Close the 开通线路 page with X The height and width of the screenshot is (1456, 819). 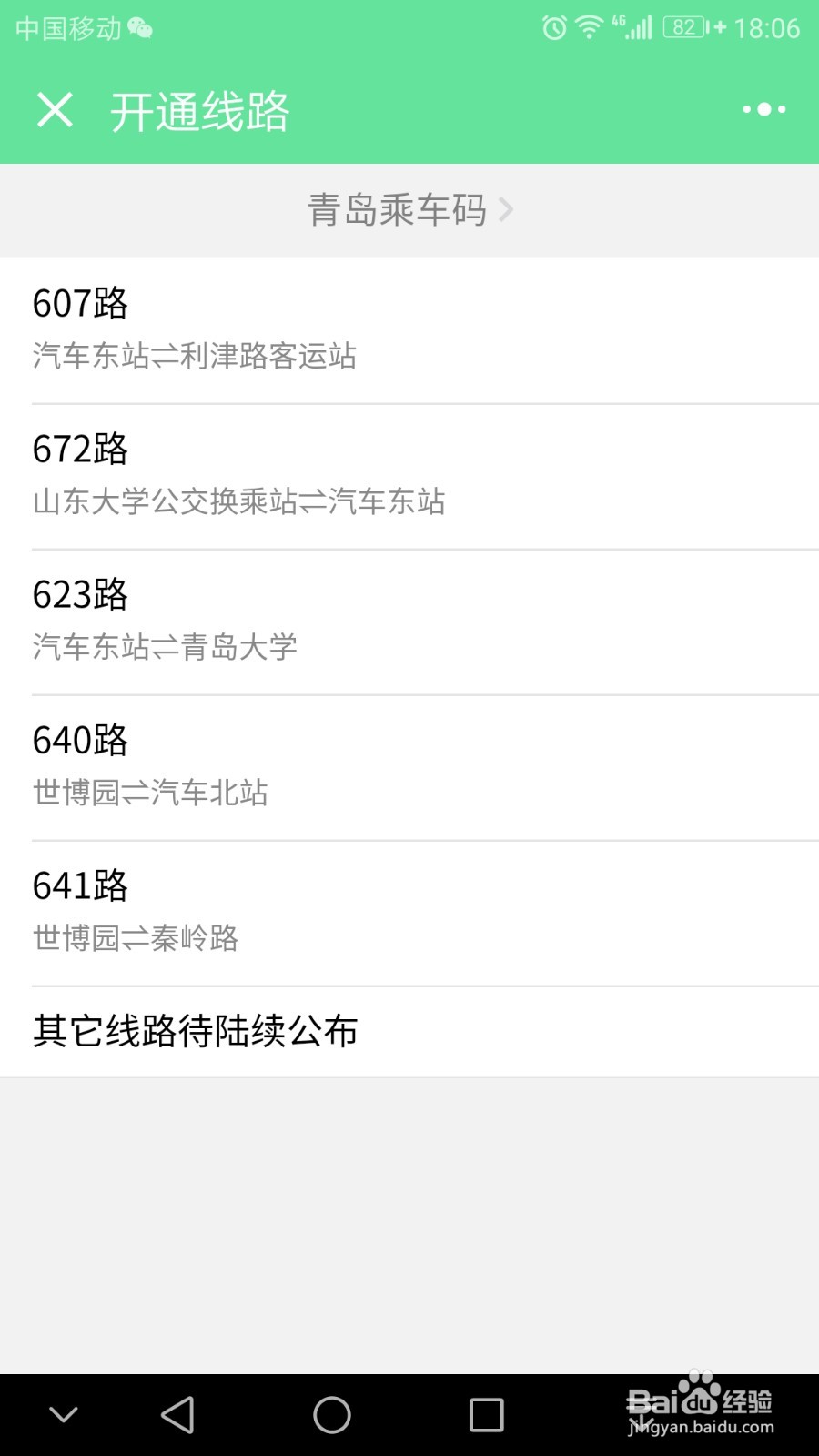click(56, 110)
